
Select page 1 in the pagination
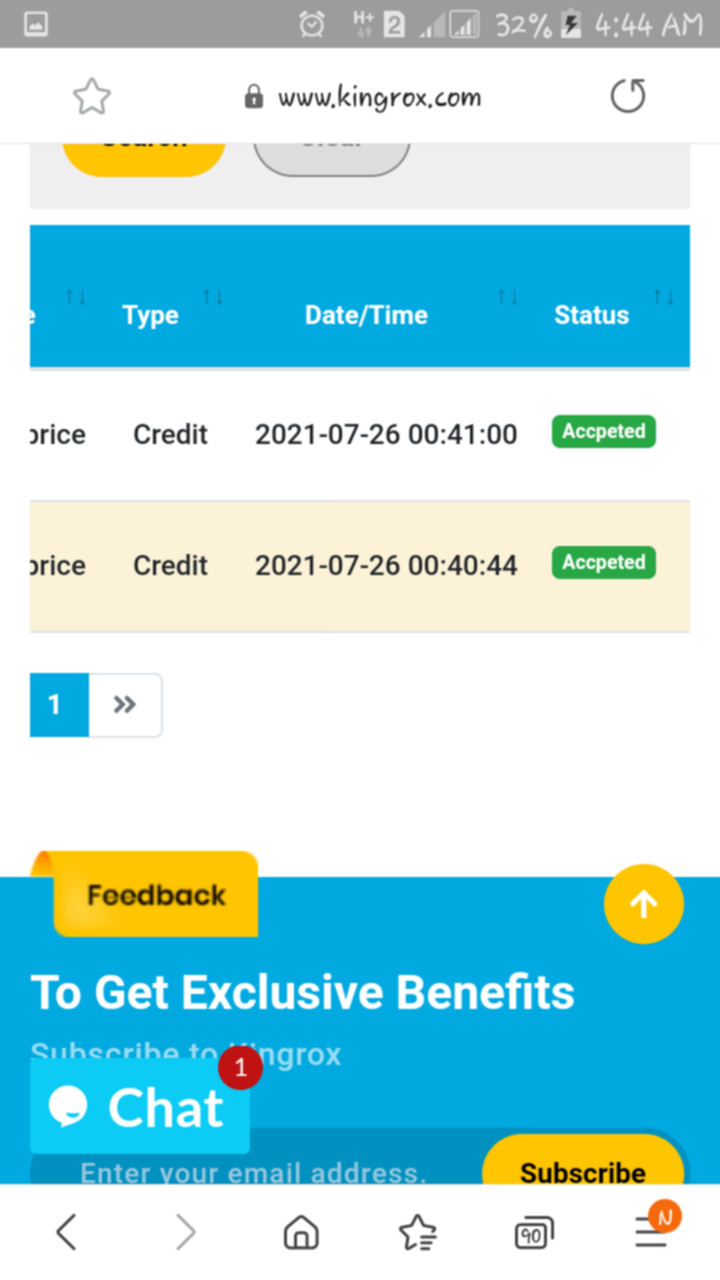(54, 705)
